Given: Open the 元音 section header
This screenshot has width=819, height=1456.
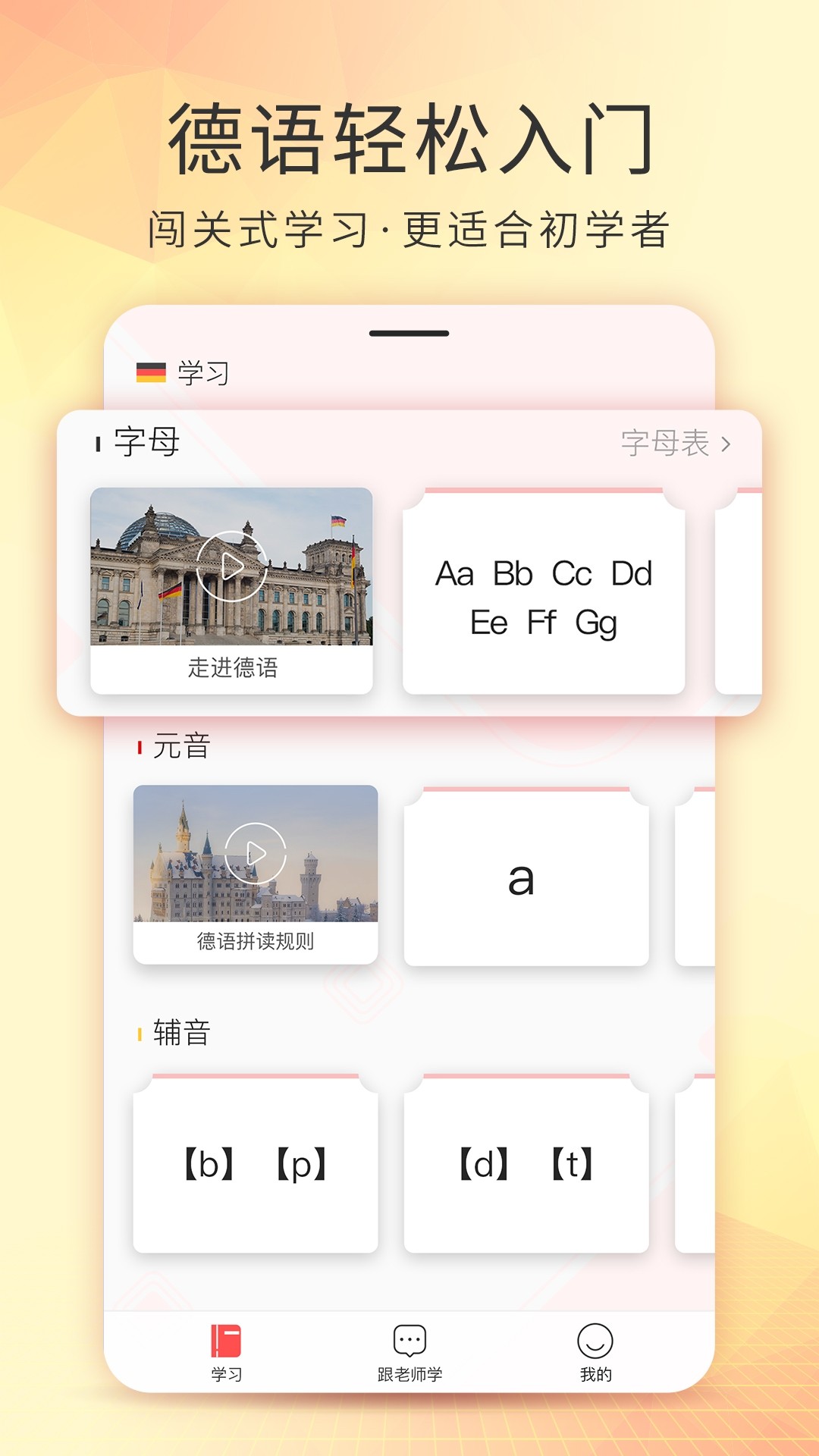Looking at the screenshot, I should click(x=180, y=746).
